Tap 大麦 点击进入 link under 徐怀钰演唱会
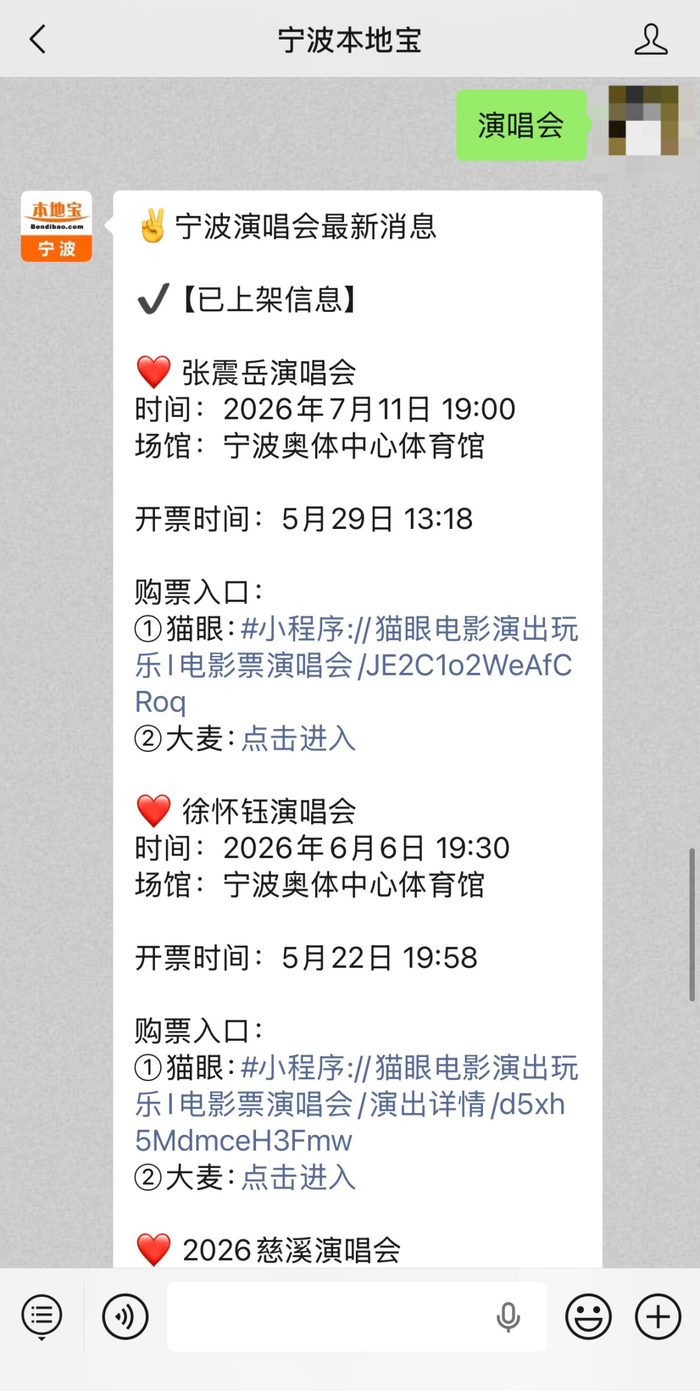700x1391 pixels. click(x=298, y=1176)
